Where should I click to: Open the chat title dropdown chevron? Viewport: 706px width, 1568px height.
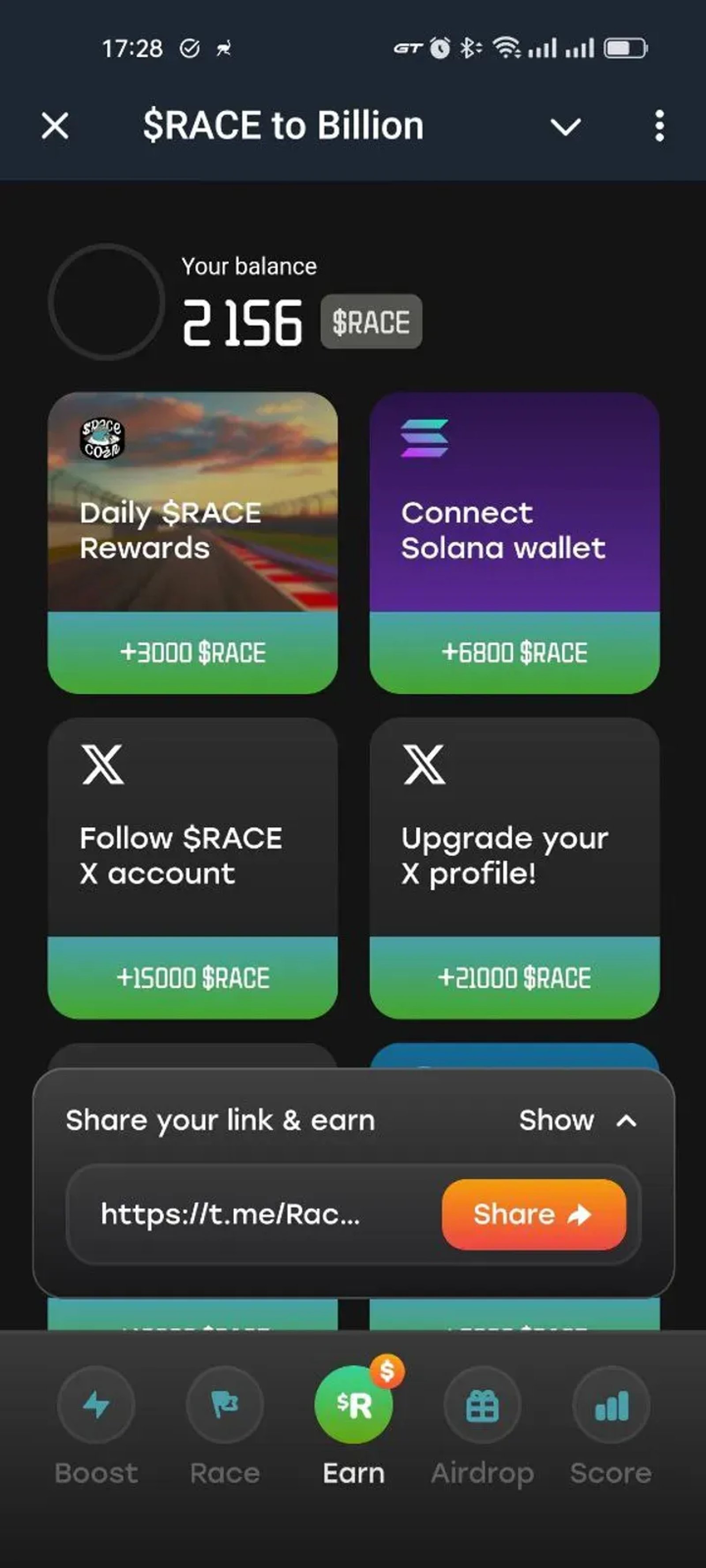coord(565,126)
